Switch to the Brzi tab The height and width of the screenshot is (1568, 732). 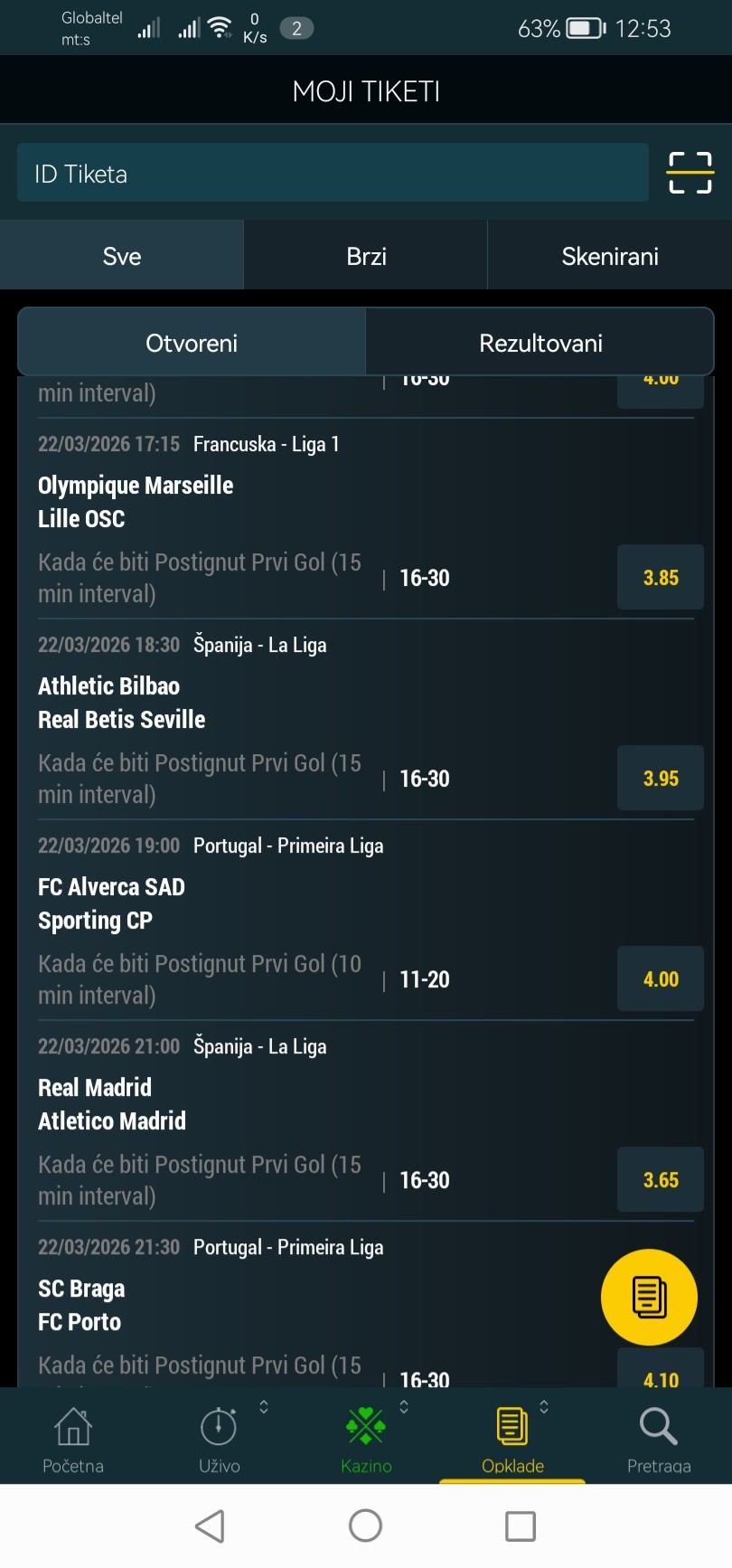[366, 256]
